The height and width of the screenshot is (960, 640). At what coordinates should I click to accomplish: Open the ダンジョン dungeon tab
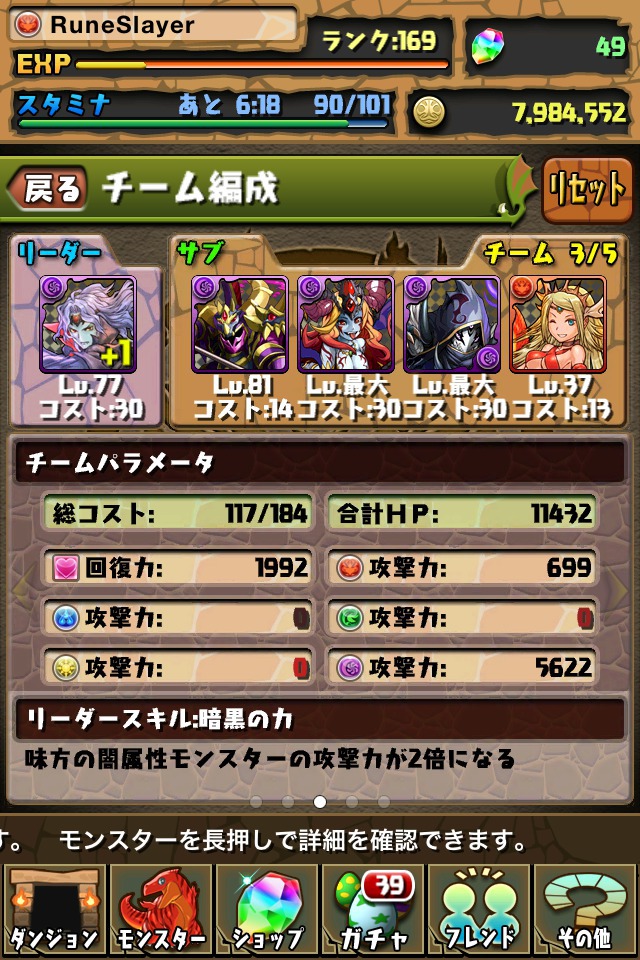(x=53, y=908)
